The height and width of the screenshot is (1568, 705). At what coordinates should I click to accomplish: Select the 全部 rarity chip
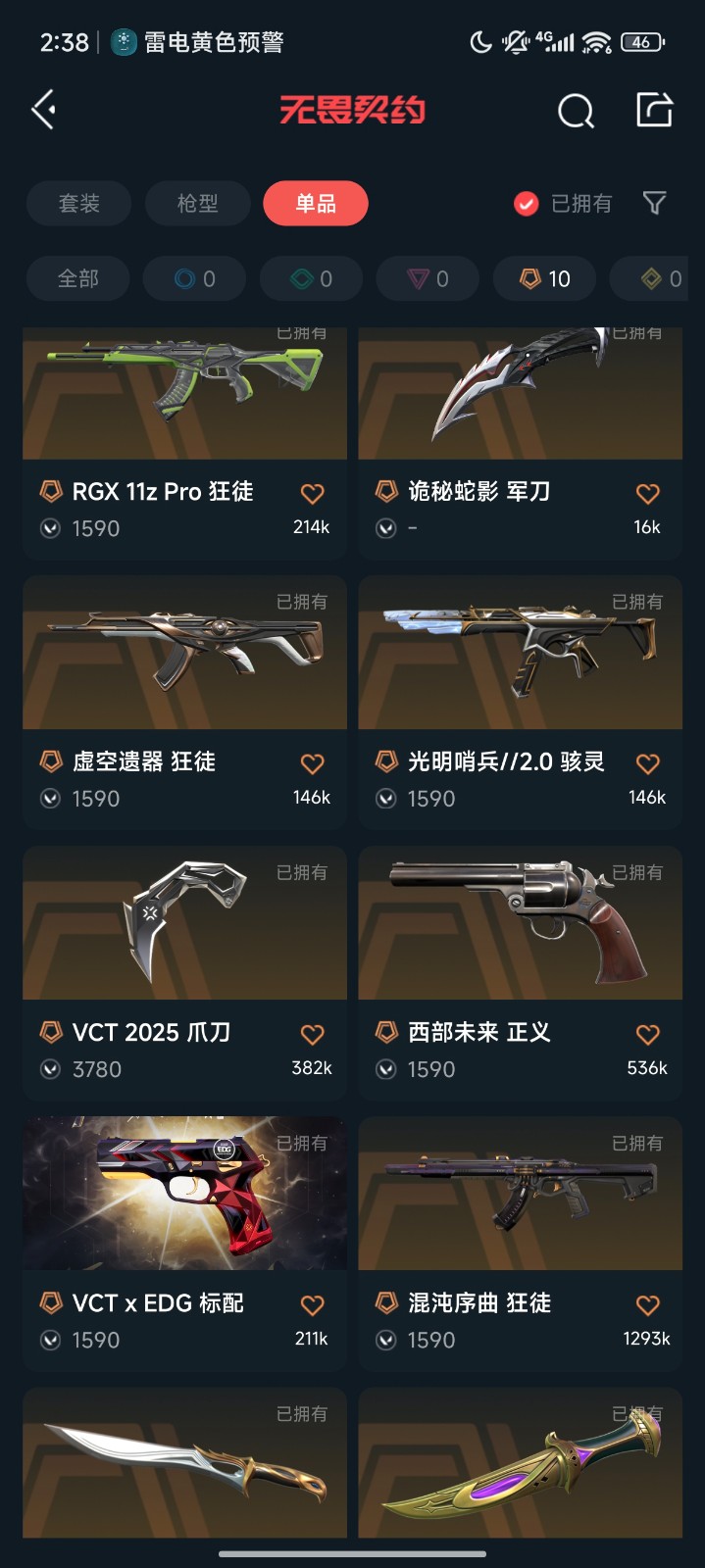pyautogui.click(x=77, y=279)
